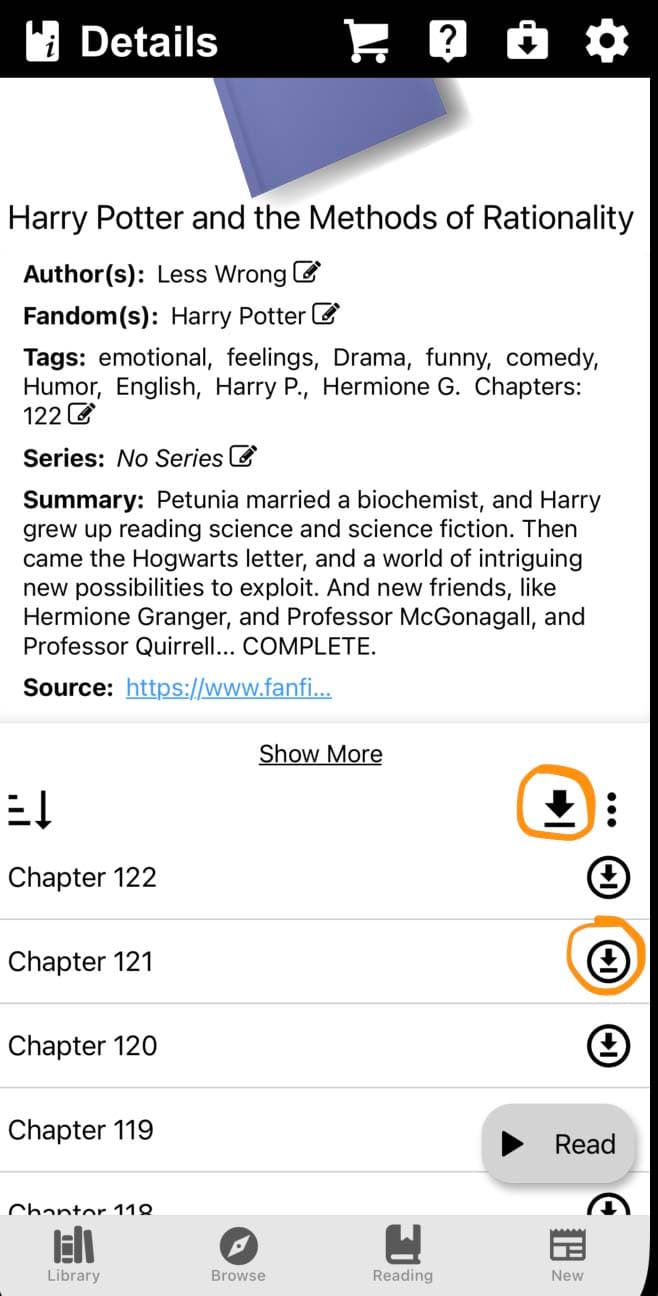
Task: Open the help question mark icon
Action: 447,40
